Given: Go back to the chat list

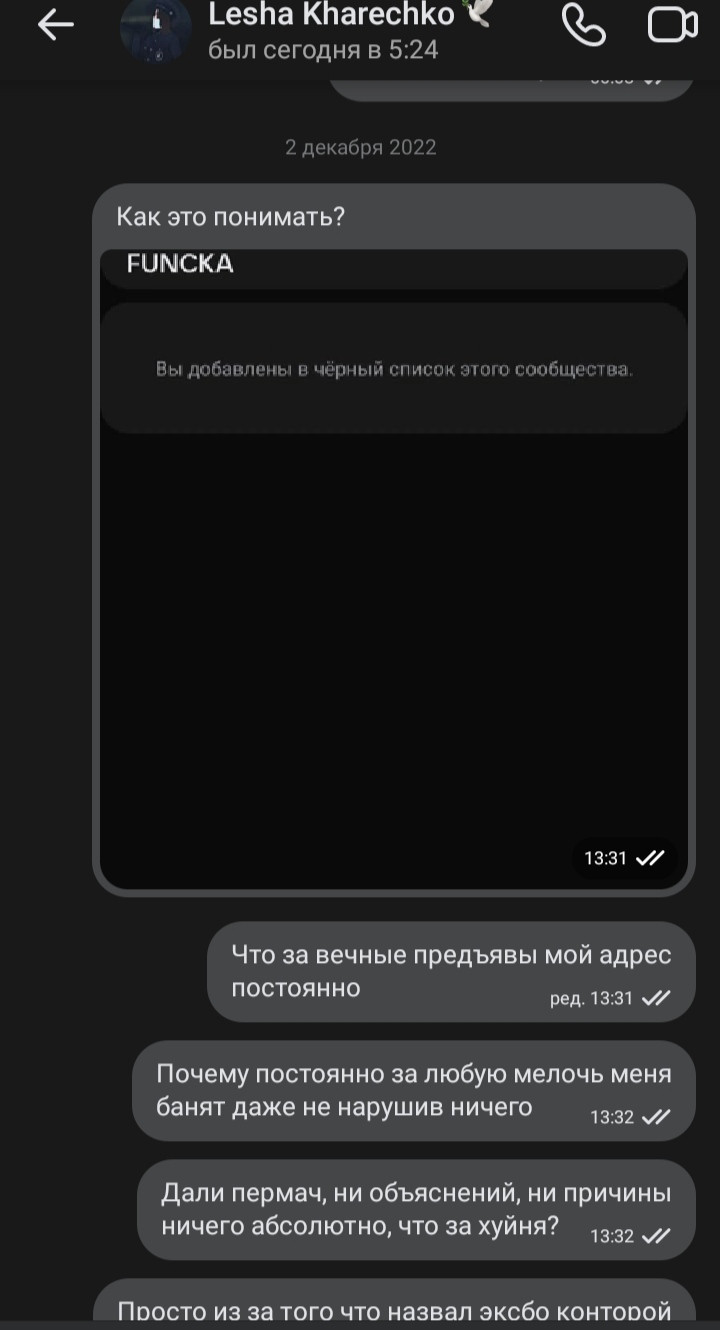Looking at the screenshot, I should (56, 27).
